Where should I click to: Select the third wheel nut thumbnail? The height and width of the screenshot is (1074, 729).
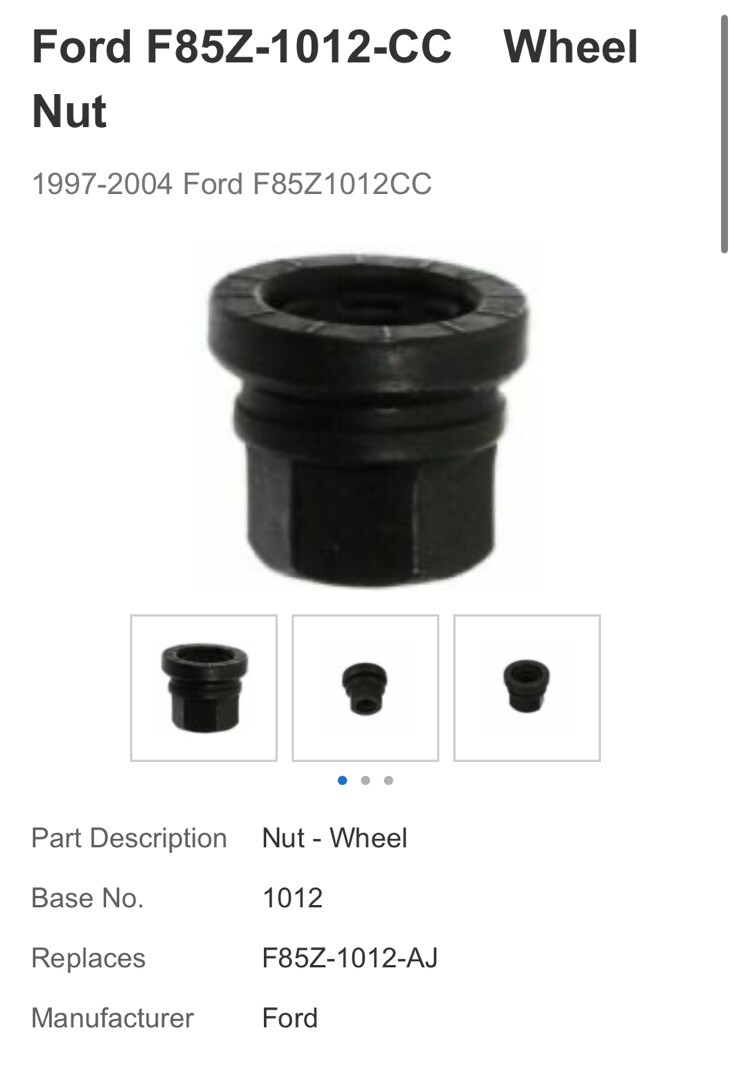coord(527,688)
